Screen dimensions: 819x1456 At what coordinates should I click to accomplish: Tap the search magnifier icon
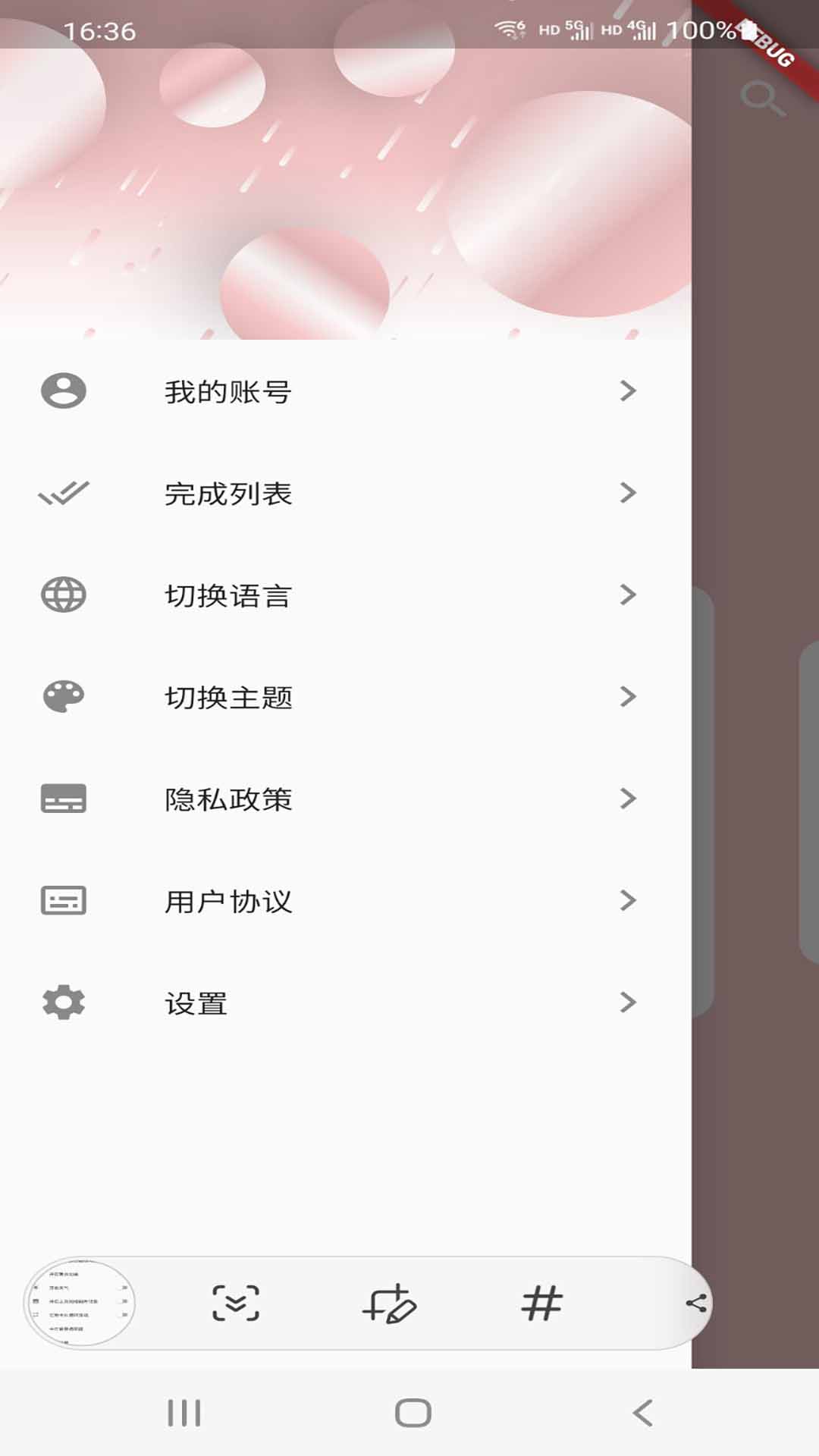761,98
